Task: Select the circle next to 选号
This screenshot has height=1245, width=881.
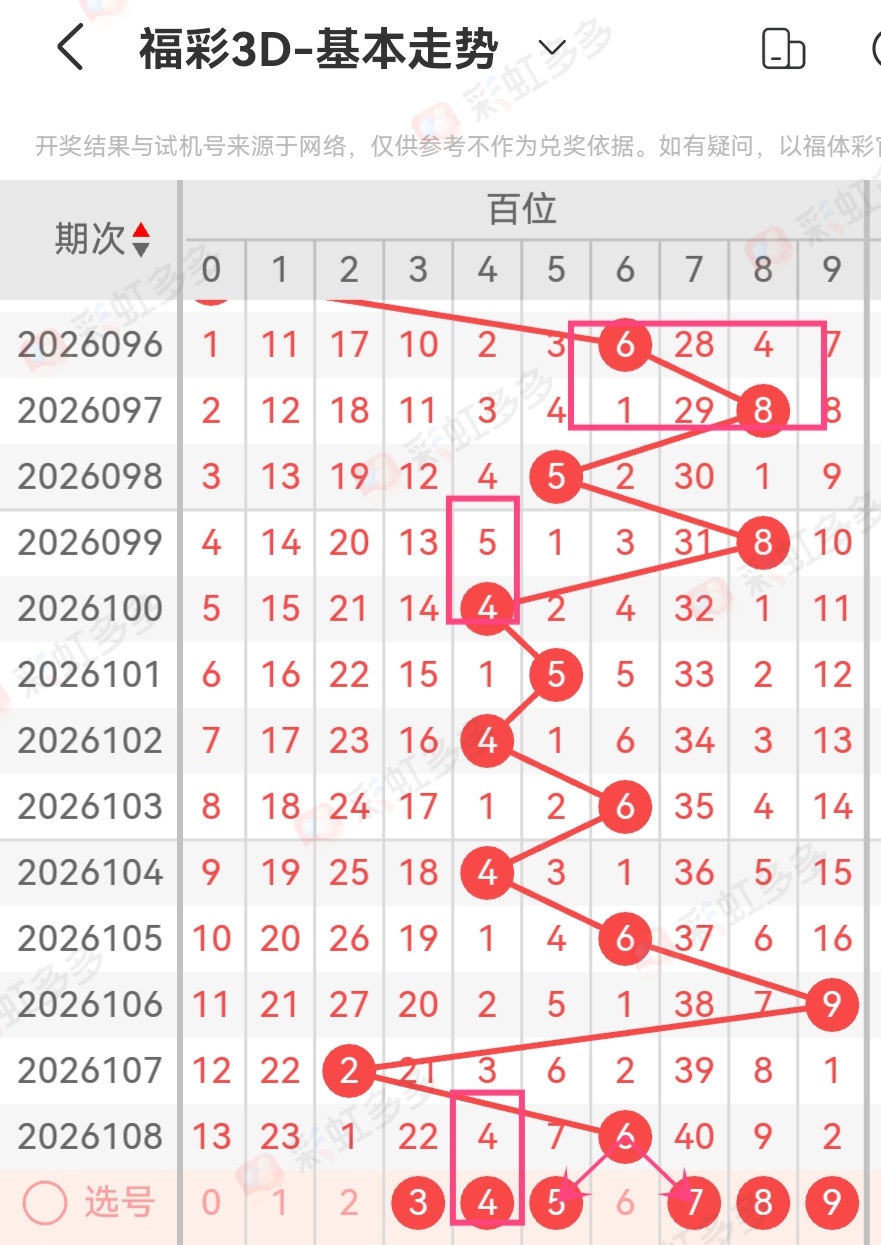Action: click(44, 1201)
